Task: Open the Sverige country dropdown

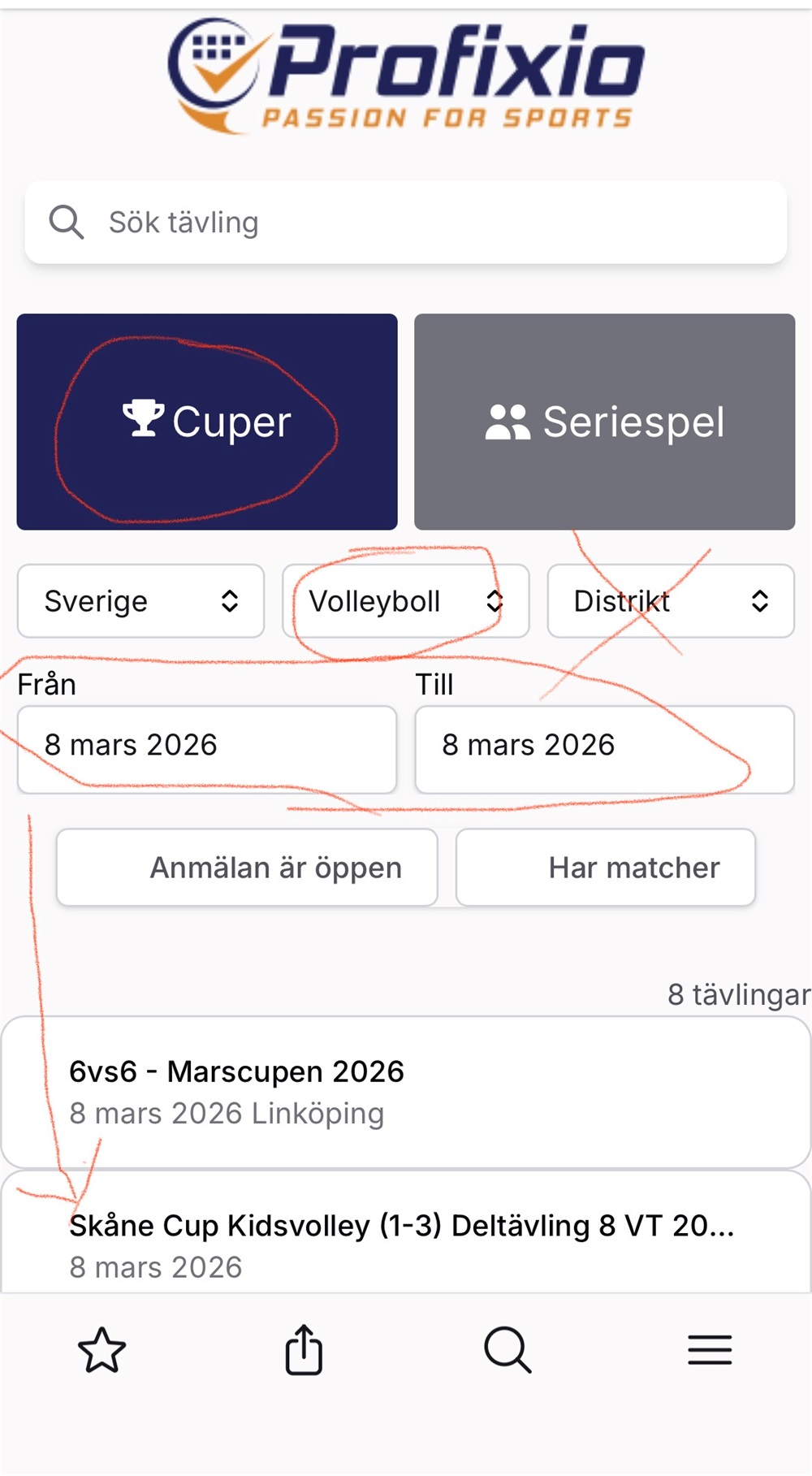Action: click(x=140, y=601)
